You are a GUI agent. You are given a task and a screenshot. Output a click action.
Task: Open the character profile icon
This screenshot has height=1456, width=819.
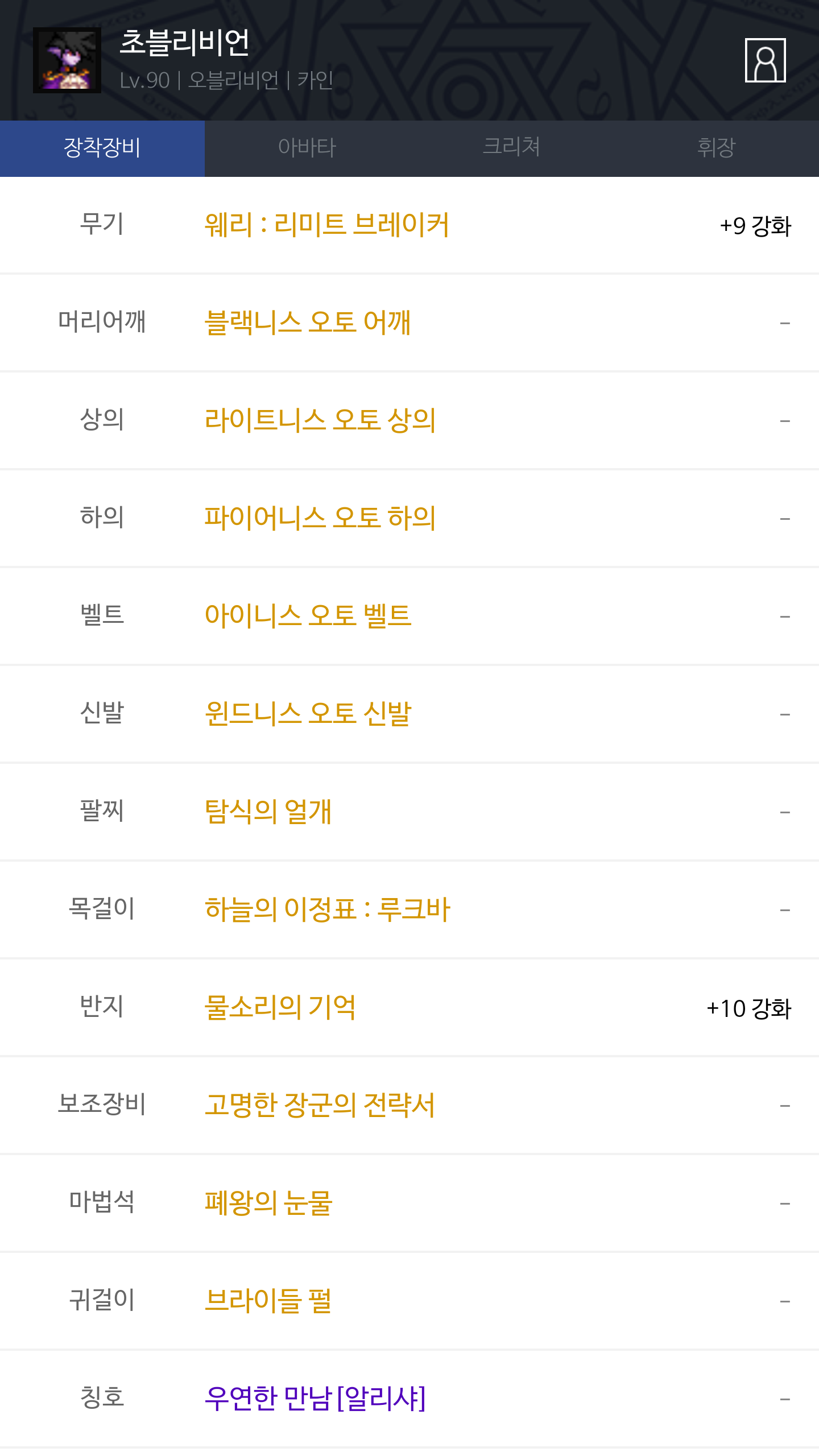[765, 60]
